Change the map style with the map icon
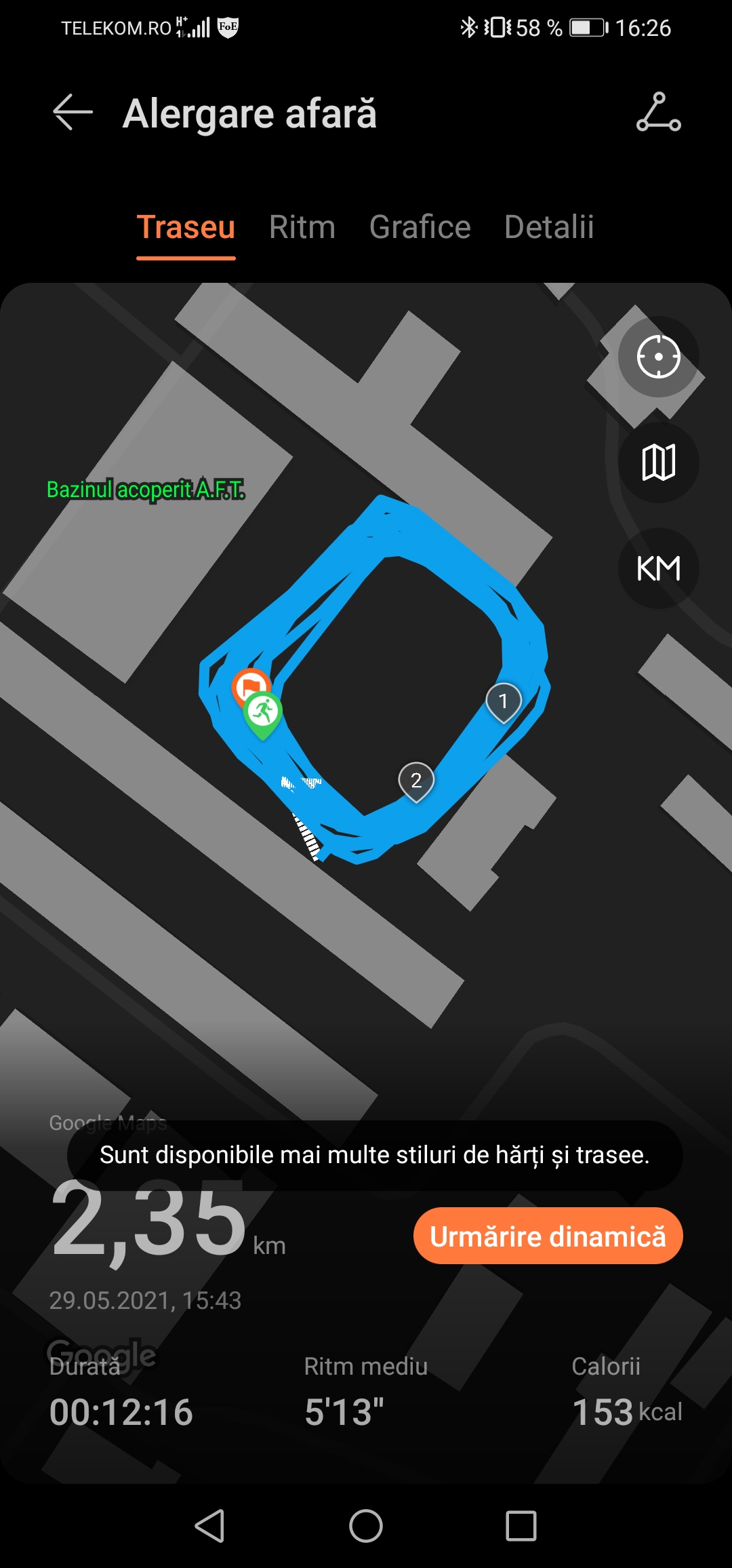The image size is (732, 1568). (658, 463)
